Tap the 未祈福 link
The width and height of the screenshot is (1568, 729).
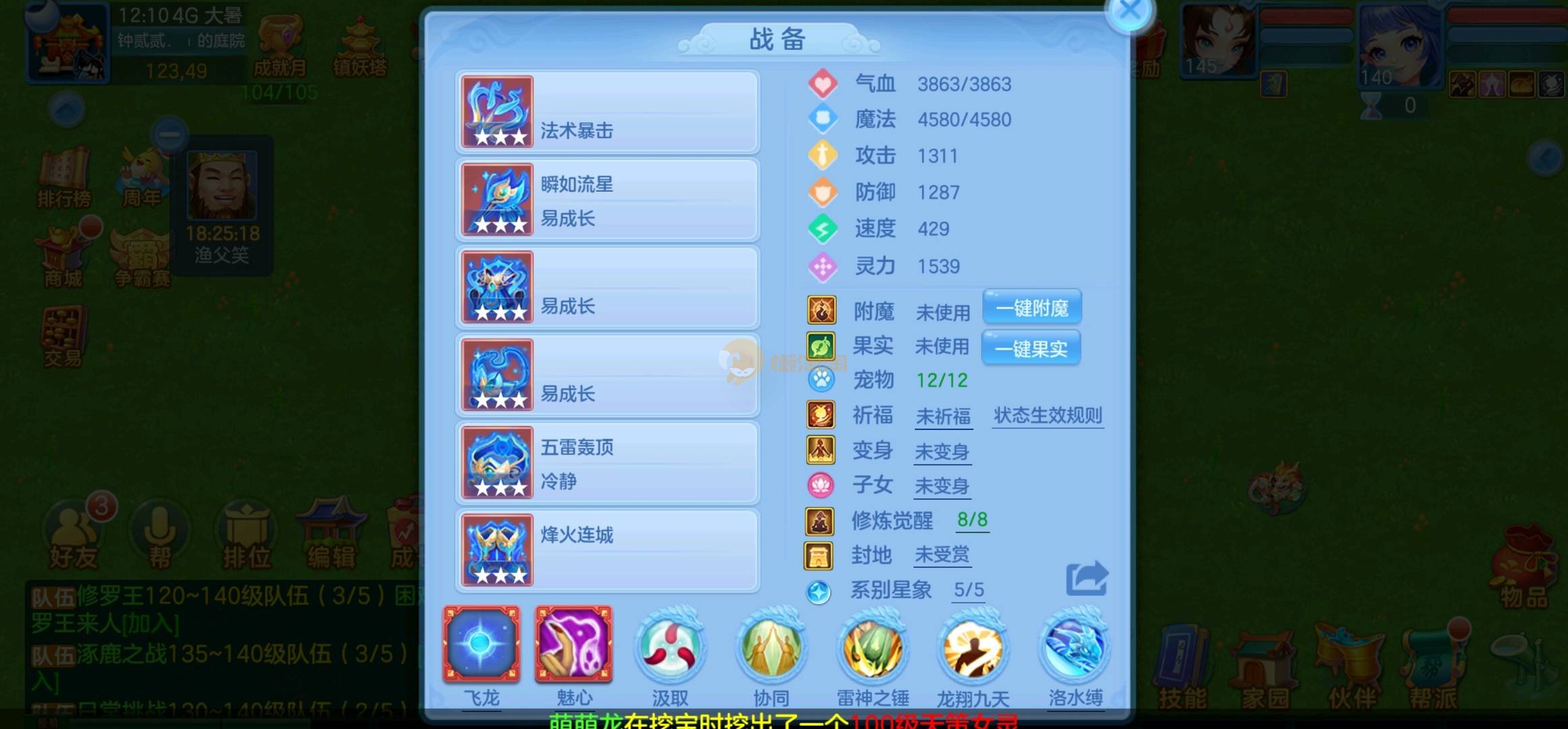pos(943,416)
